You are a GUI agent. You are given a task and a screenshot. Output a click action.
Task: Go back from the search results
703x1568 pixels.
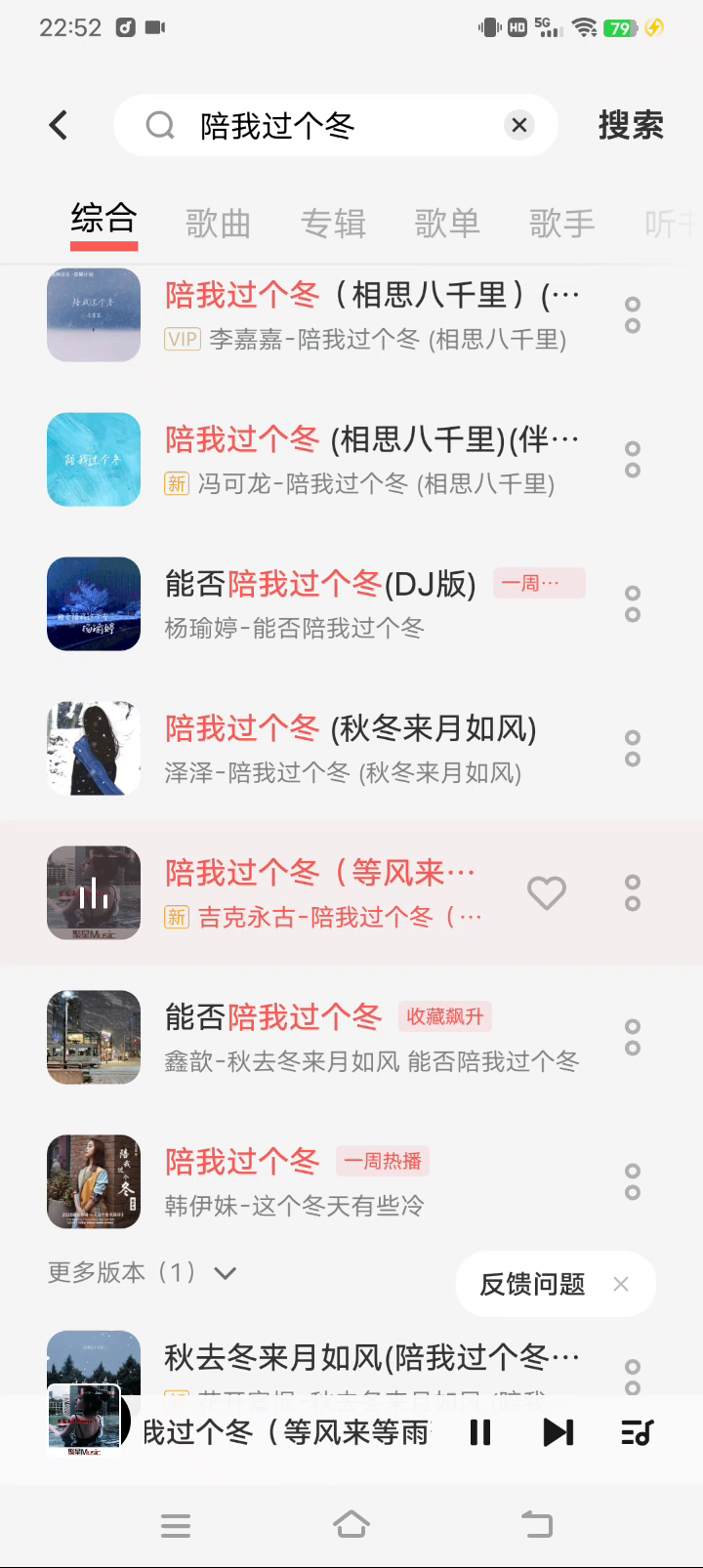click(x=59, y=125)
